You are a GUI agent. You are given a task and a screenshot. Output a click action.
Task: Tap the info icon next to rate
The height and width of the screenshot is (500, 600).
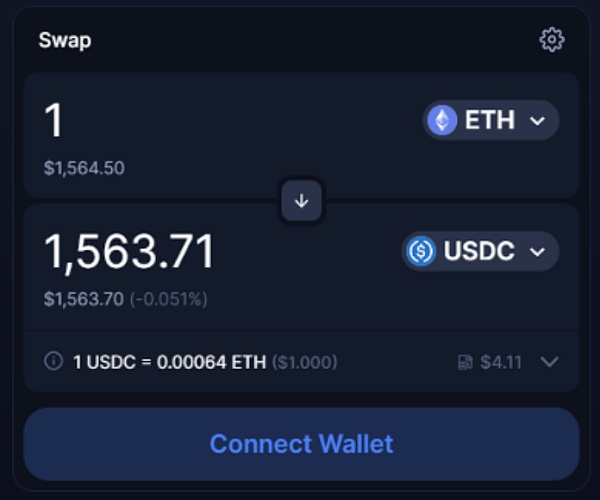54,362
